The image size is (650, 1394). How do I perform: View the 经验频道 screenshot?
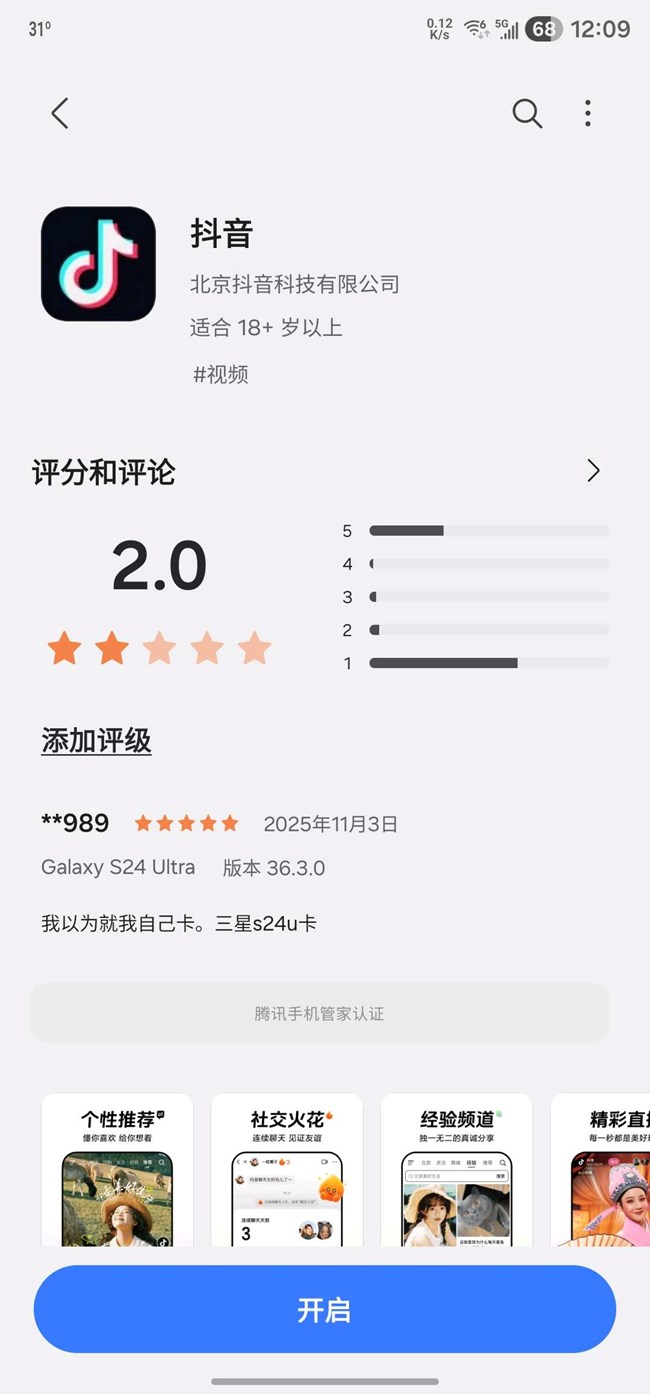(457, 1170)
